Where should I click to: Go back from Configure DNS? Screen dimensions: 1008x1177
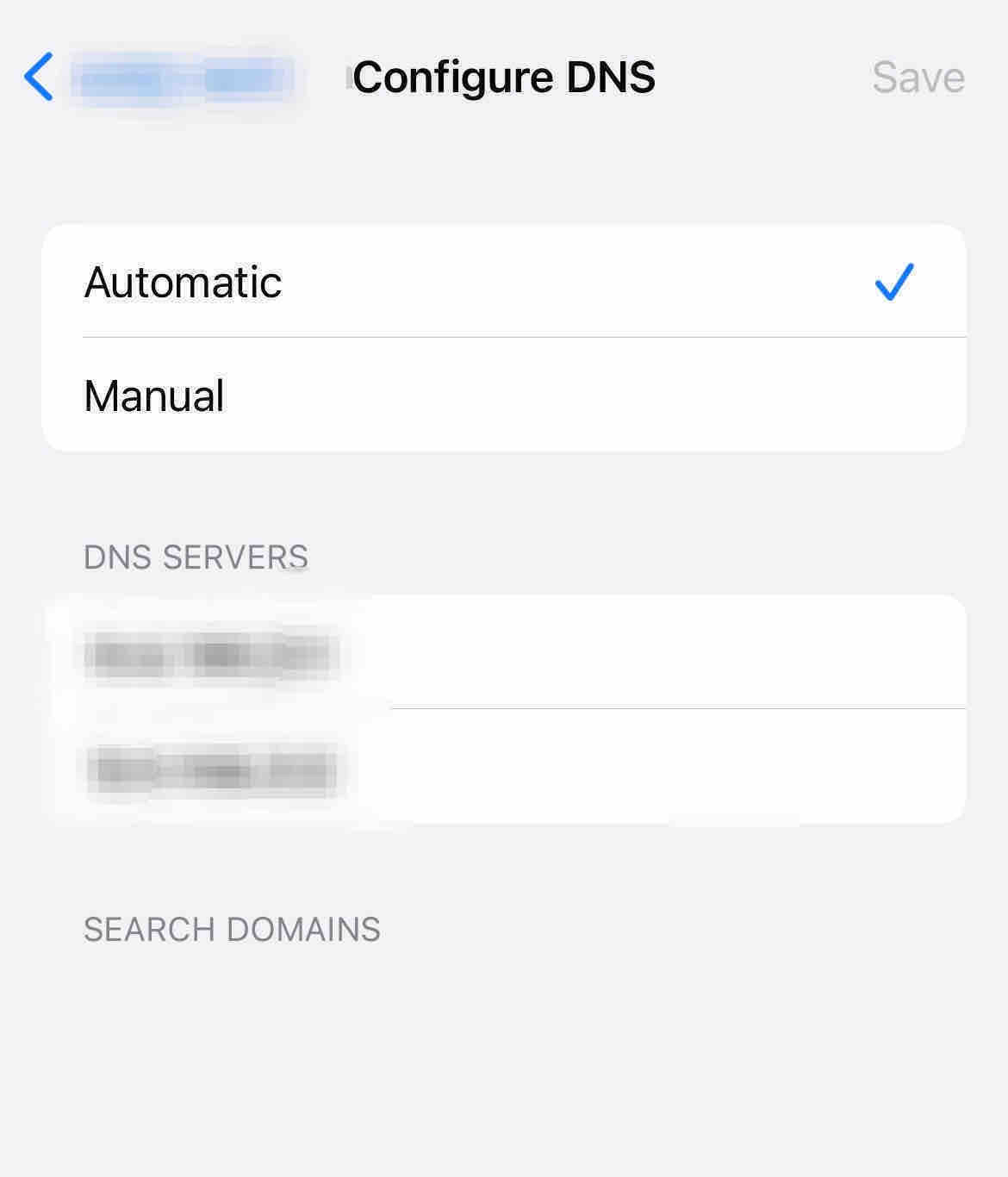pyautogui.click(x=40, y=77)
